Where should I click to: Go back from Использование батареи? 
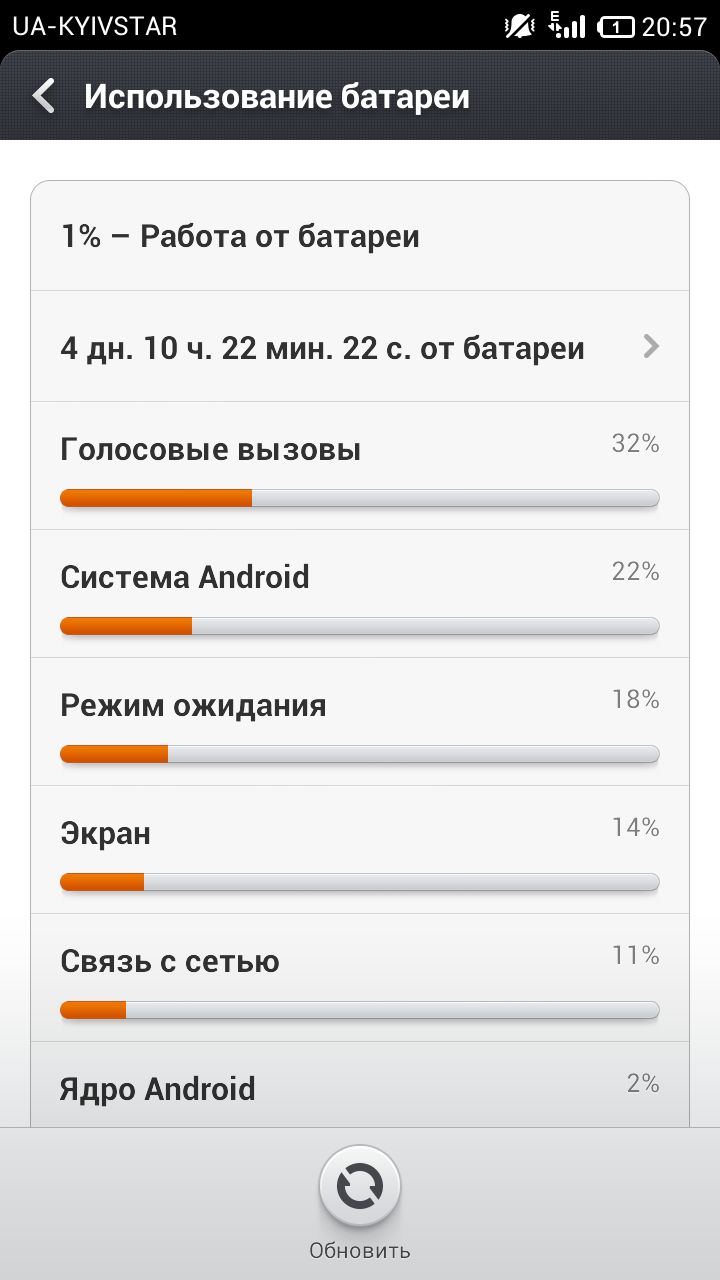44,97
